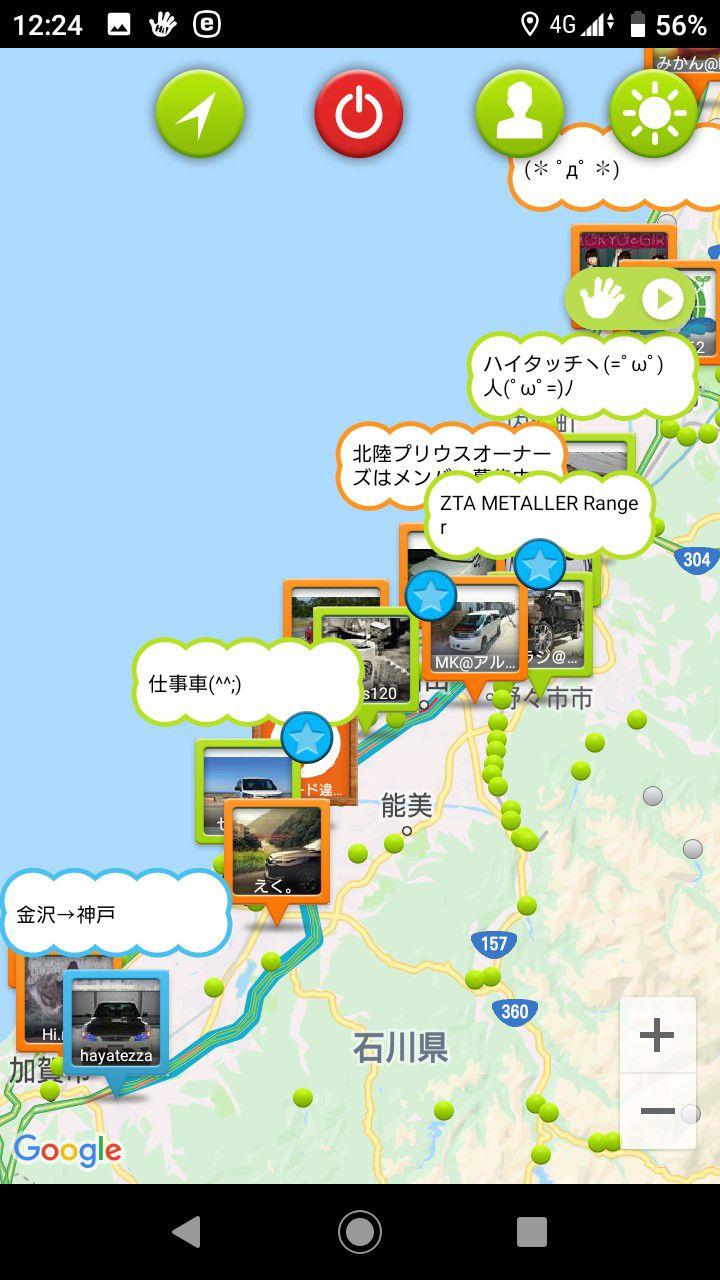Screen dimensions: 720x1280
Task: Tap the 仕事車(^^;) speech bubble
Action: (247, 683)
